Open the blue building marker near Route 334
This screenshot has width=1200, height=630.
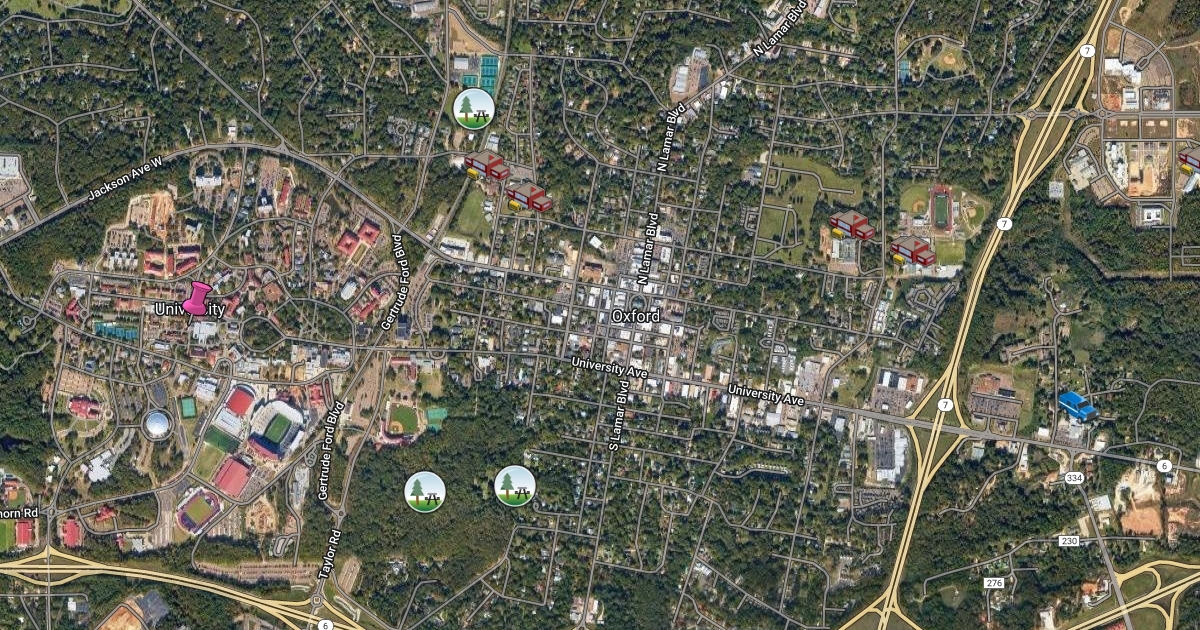1076,405
